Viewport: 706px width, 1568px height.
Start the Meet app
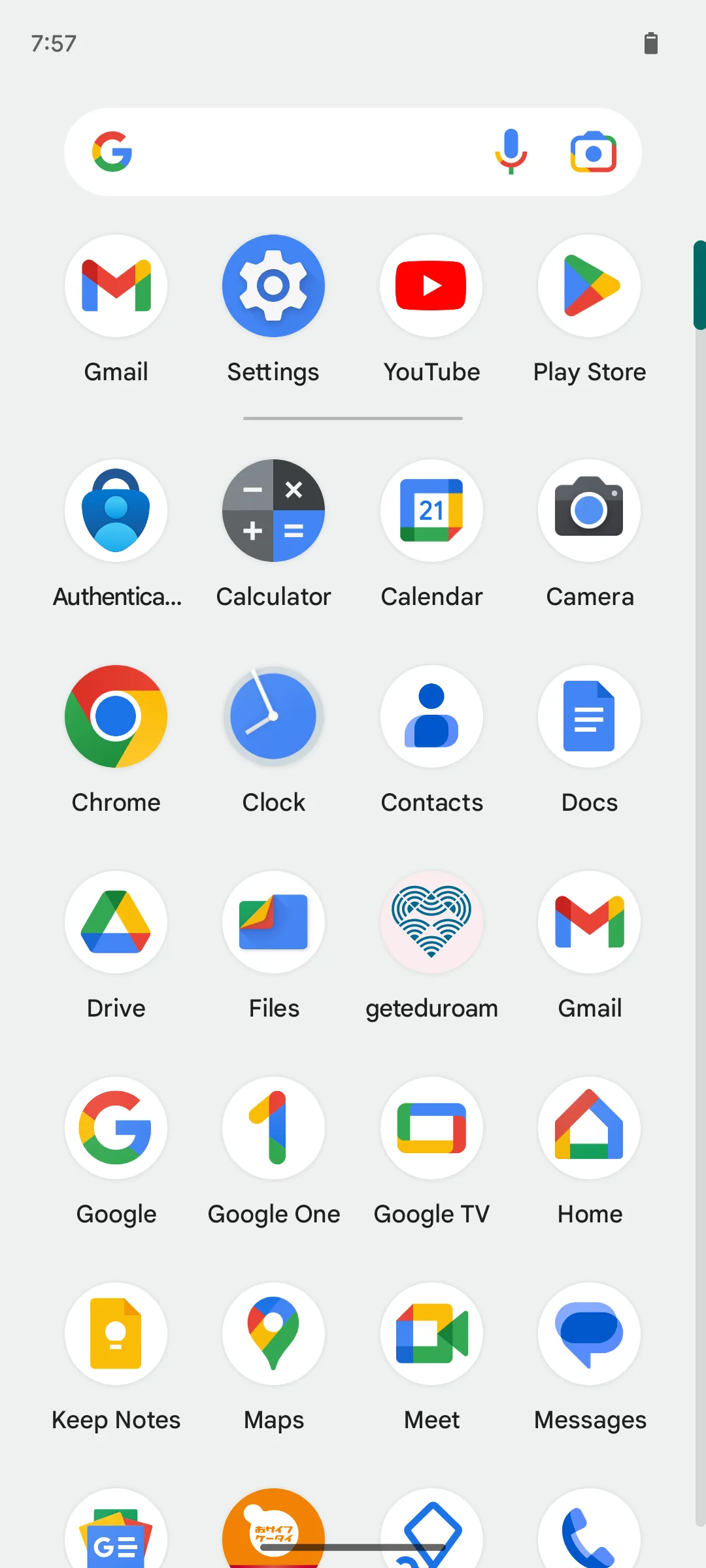click(431, 1334)
